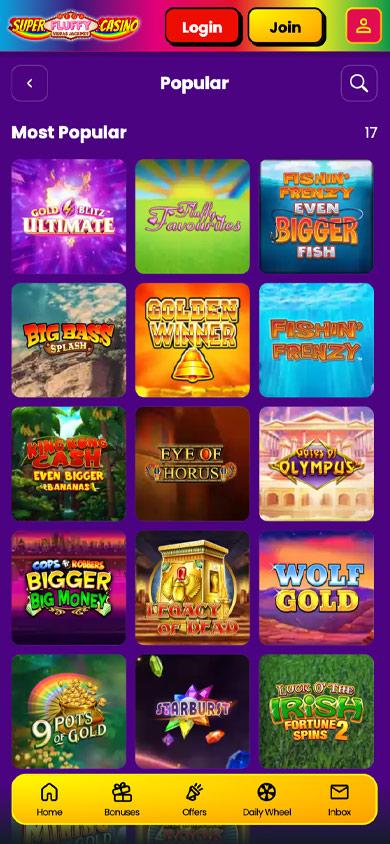Open Gold Blitz Ultimate game

click(69, 216)
